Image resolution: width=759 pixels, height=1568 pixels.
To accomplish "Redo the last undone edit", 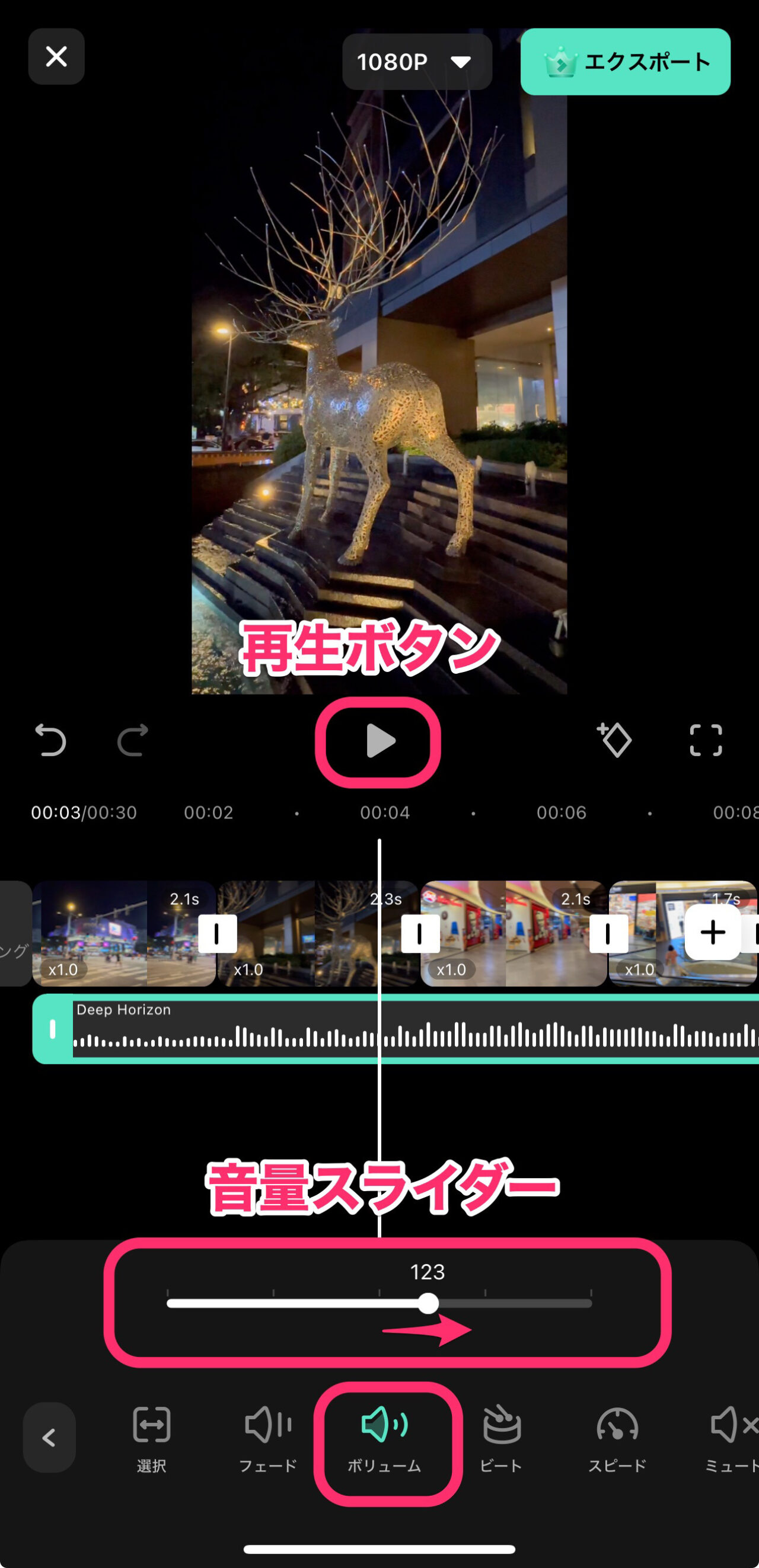I will click(133, 740).
